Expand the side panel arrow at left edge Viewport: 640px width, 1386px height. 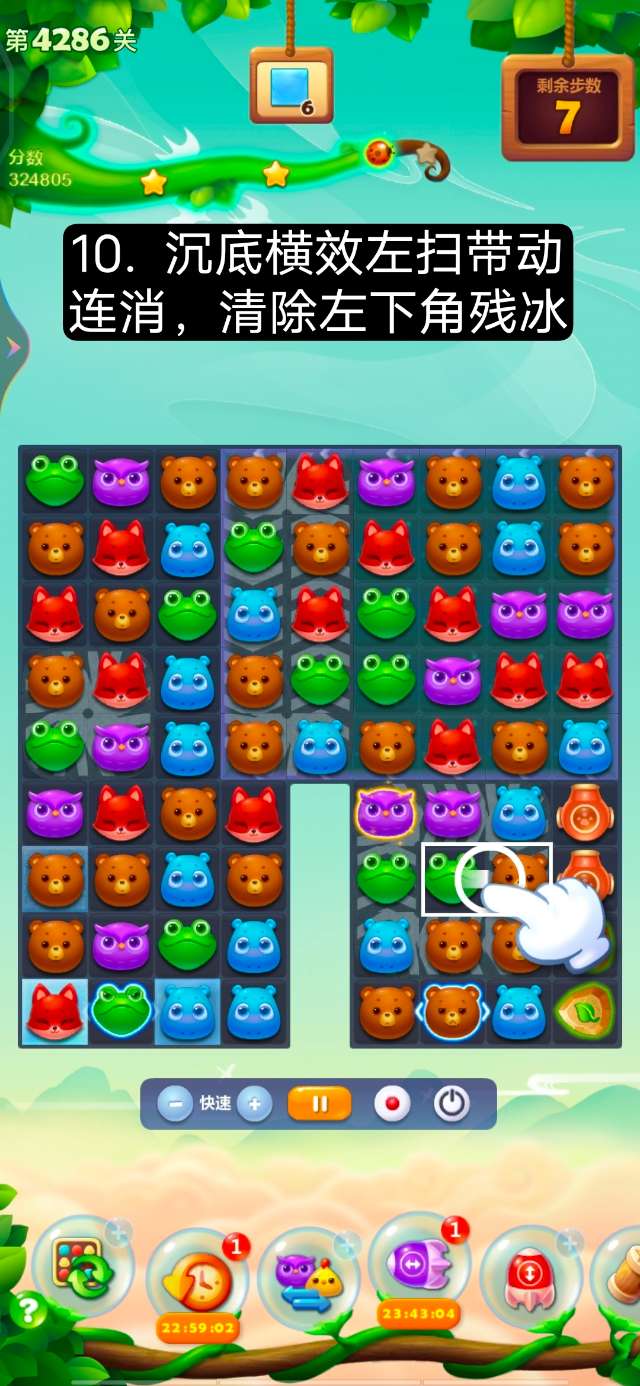[12, 346]
